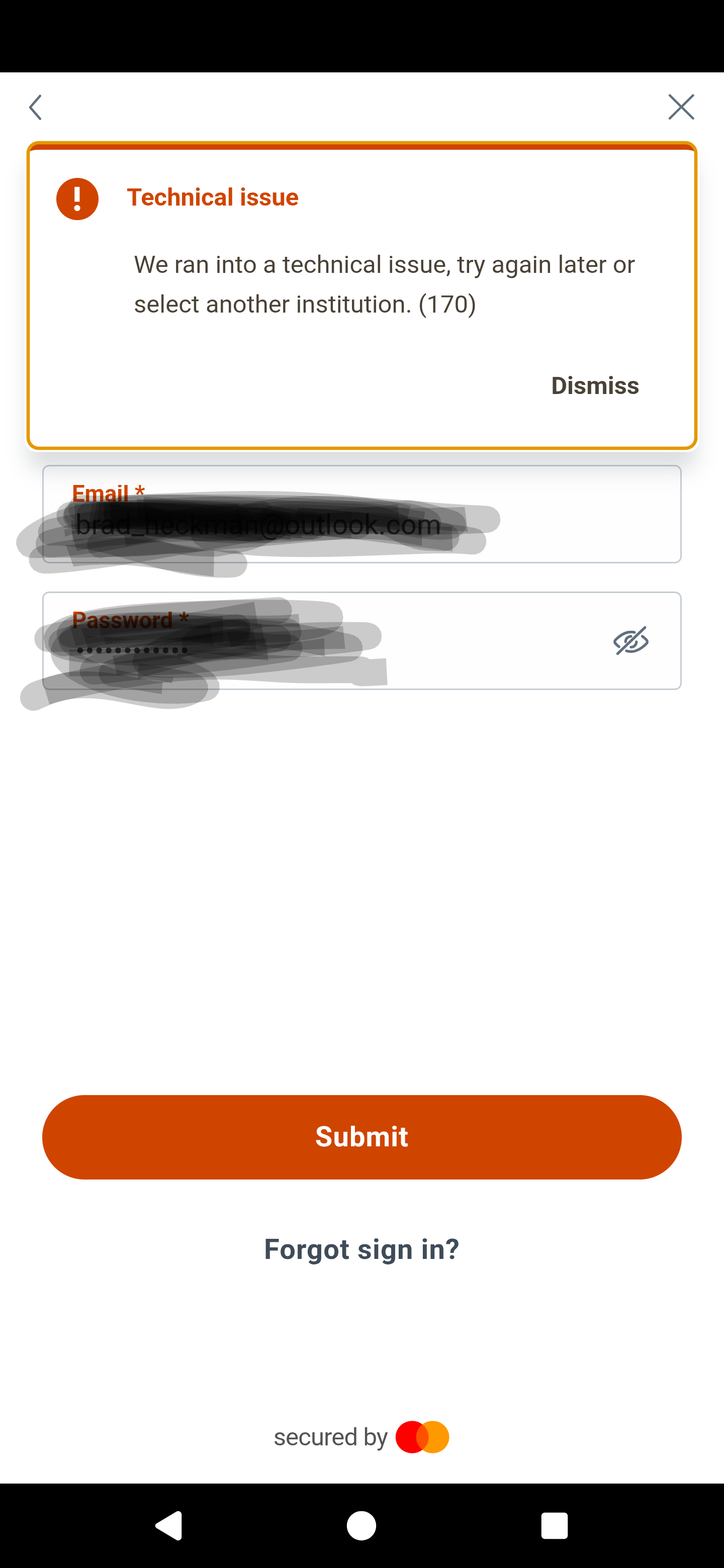Viewport: 724px width, 1568px height.
Task: Dismiss the technical issue alert
Action: click(x=594, y=385)
